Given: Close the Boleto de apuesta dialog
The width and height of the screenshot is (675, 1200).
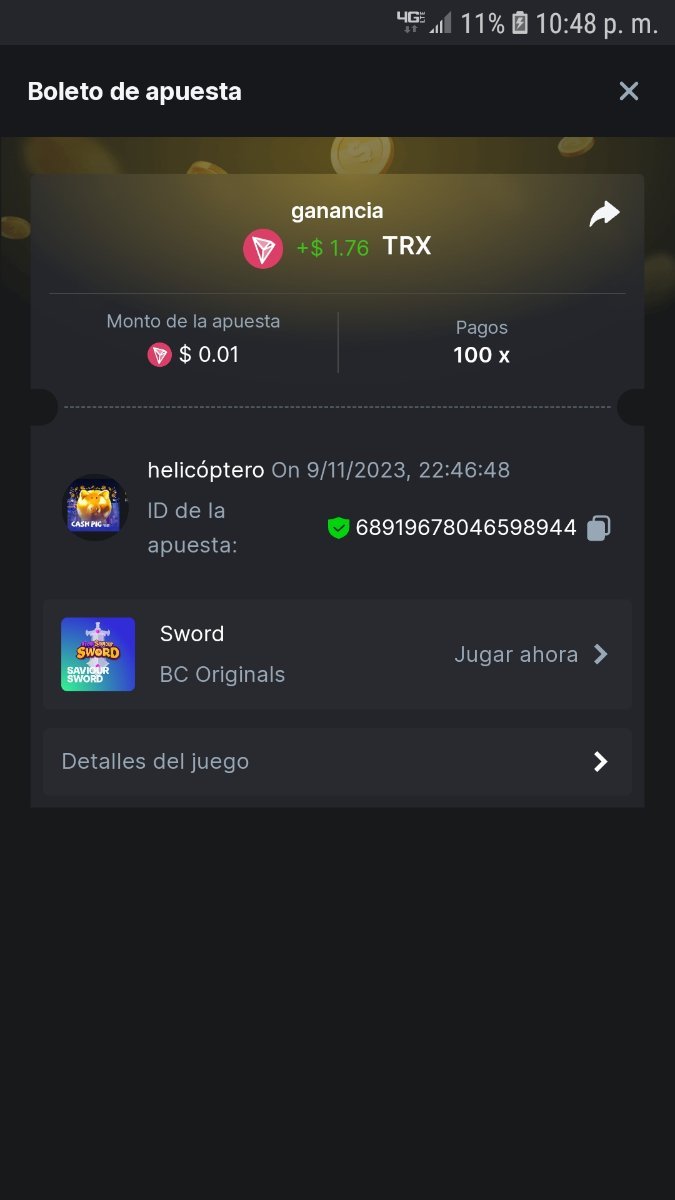Looking at the screenshot, I should [x=628, y=91].
